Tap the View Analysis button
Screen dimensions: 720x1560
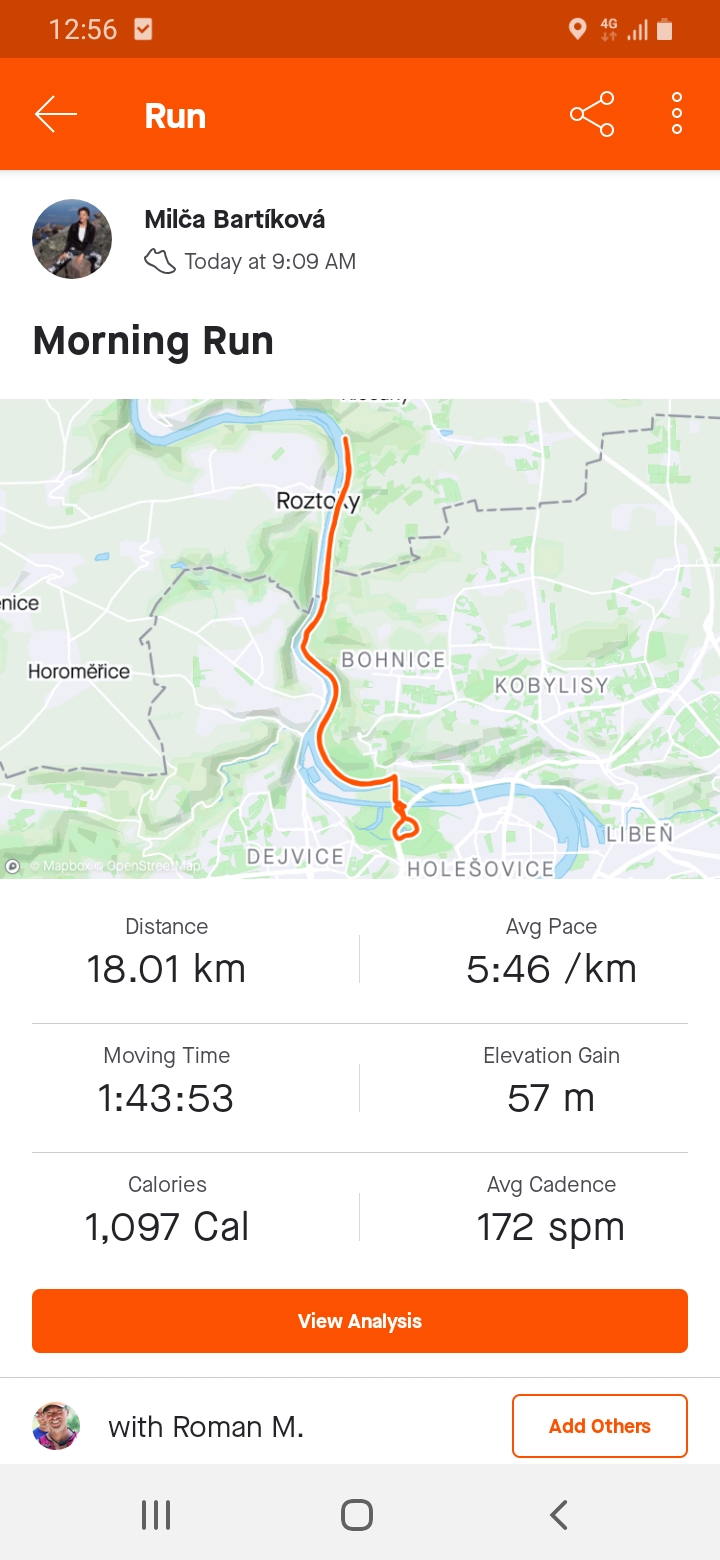click(x=360, y=1321)
